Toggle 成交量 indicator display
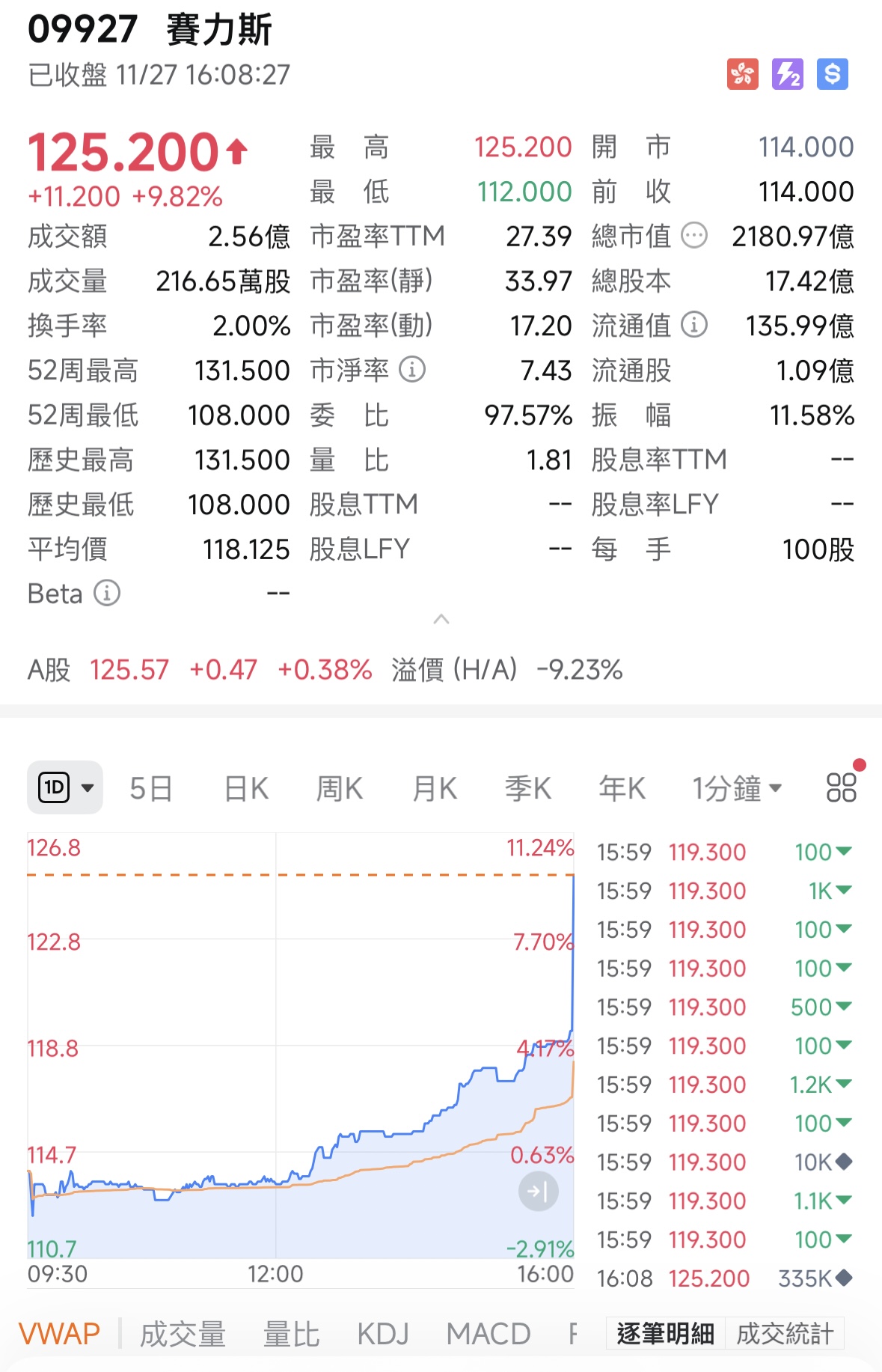Image resolution: width=882 pixels, height=1372 pixels. point(184,1333)
